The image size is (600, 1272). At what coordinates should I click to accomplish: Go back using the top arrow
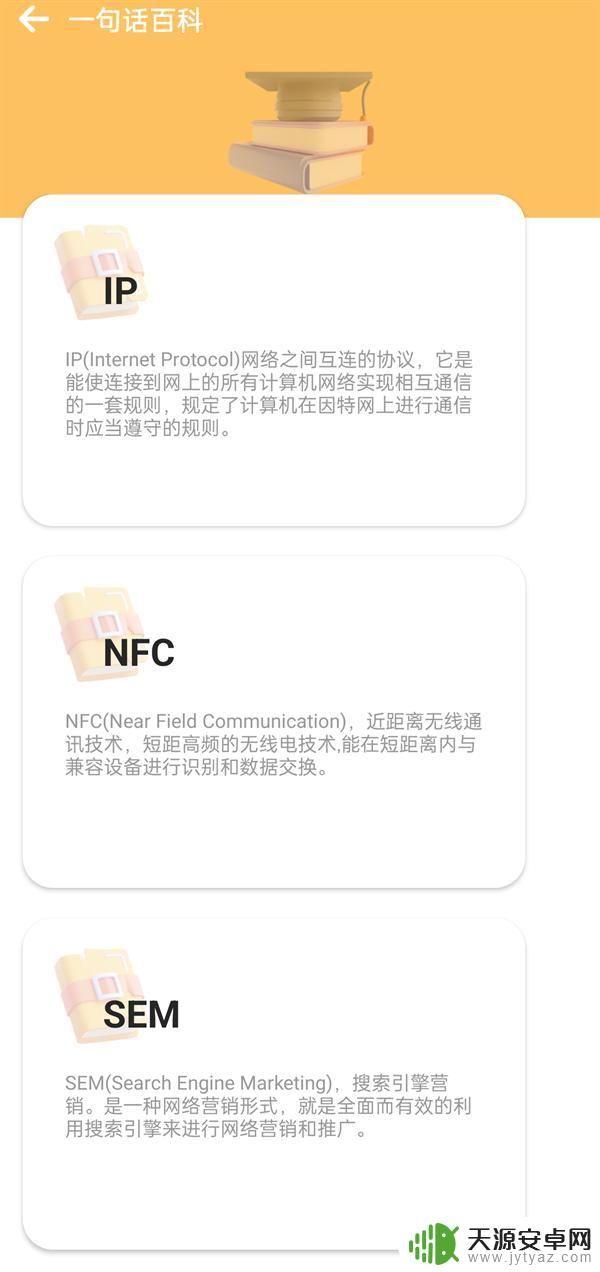point(33,20)
